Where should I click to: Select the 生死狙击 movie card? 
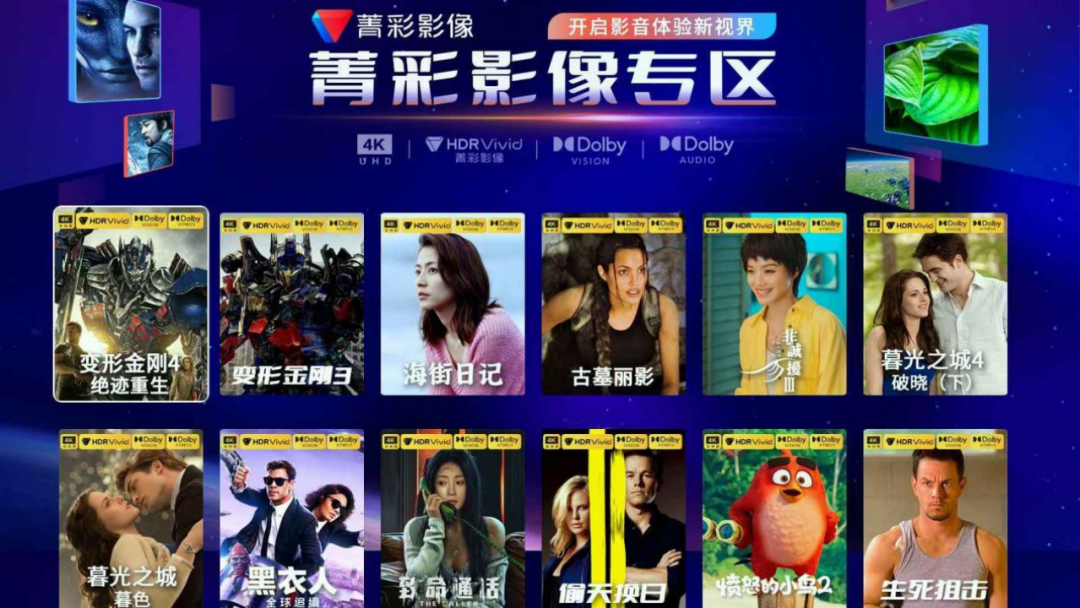pyautogui.click(x=935, y=520)
